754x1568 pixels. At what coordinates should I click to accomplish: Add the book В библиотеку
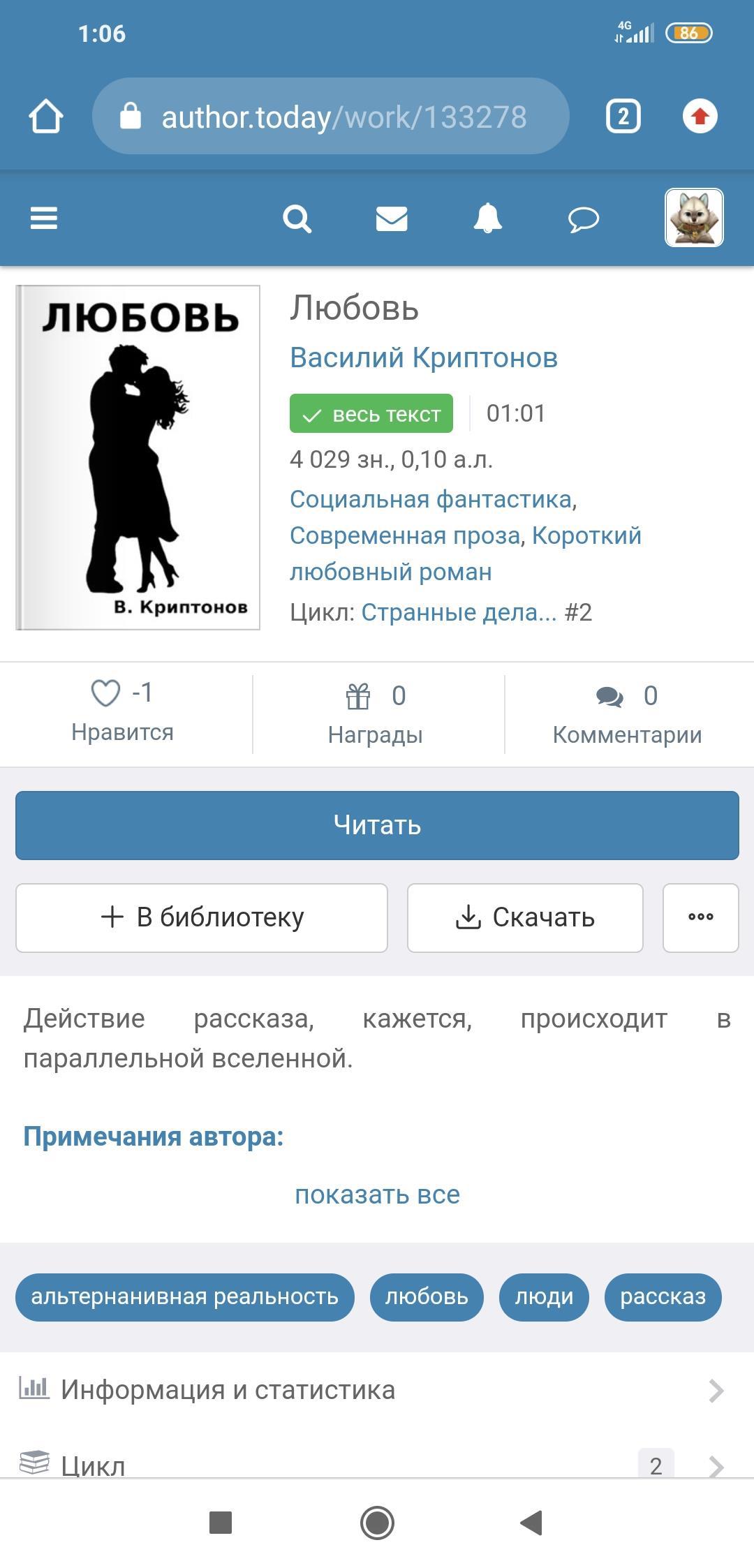tap(202, 917)
